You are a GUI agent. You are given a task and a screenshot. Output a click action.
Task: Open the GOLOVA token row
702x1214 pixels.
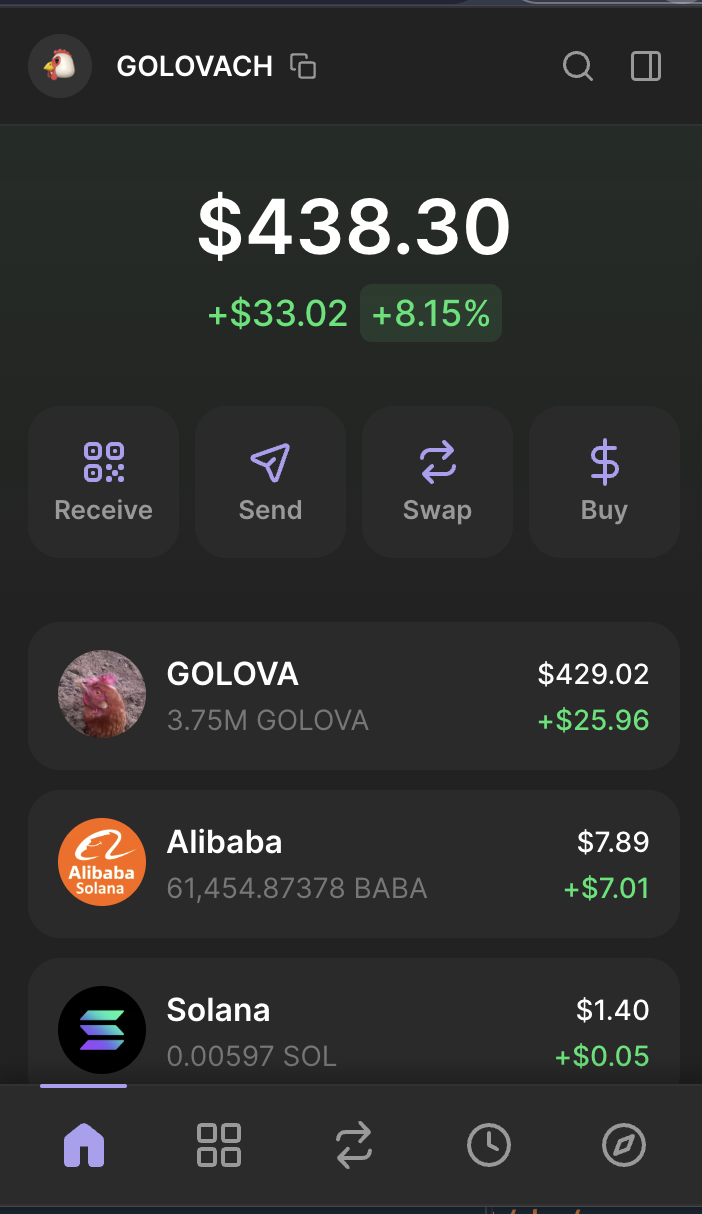click(x=353, y=696)
